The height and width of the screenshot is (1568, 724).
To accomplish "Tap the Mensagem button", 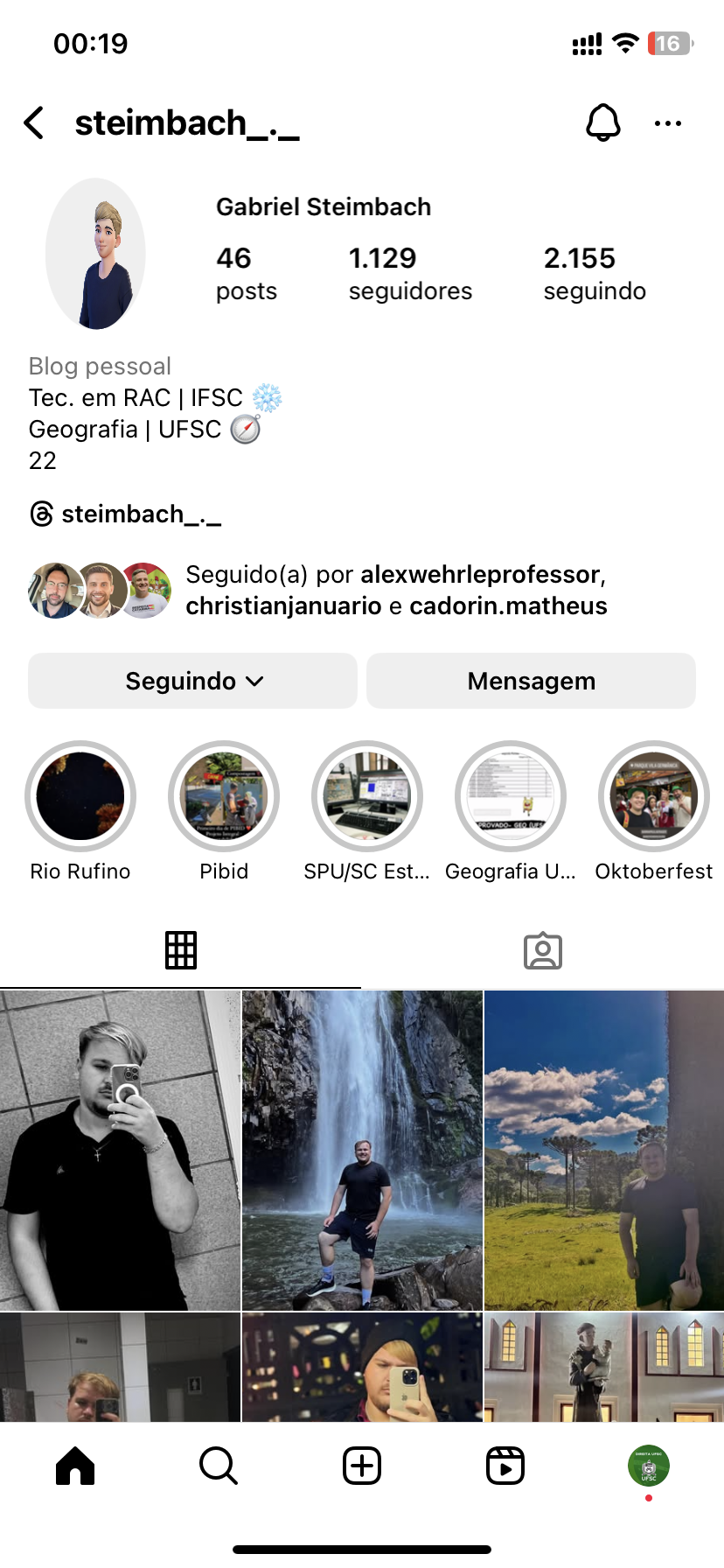I will click(x=531, y=681).
